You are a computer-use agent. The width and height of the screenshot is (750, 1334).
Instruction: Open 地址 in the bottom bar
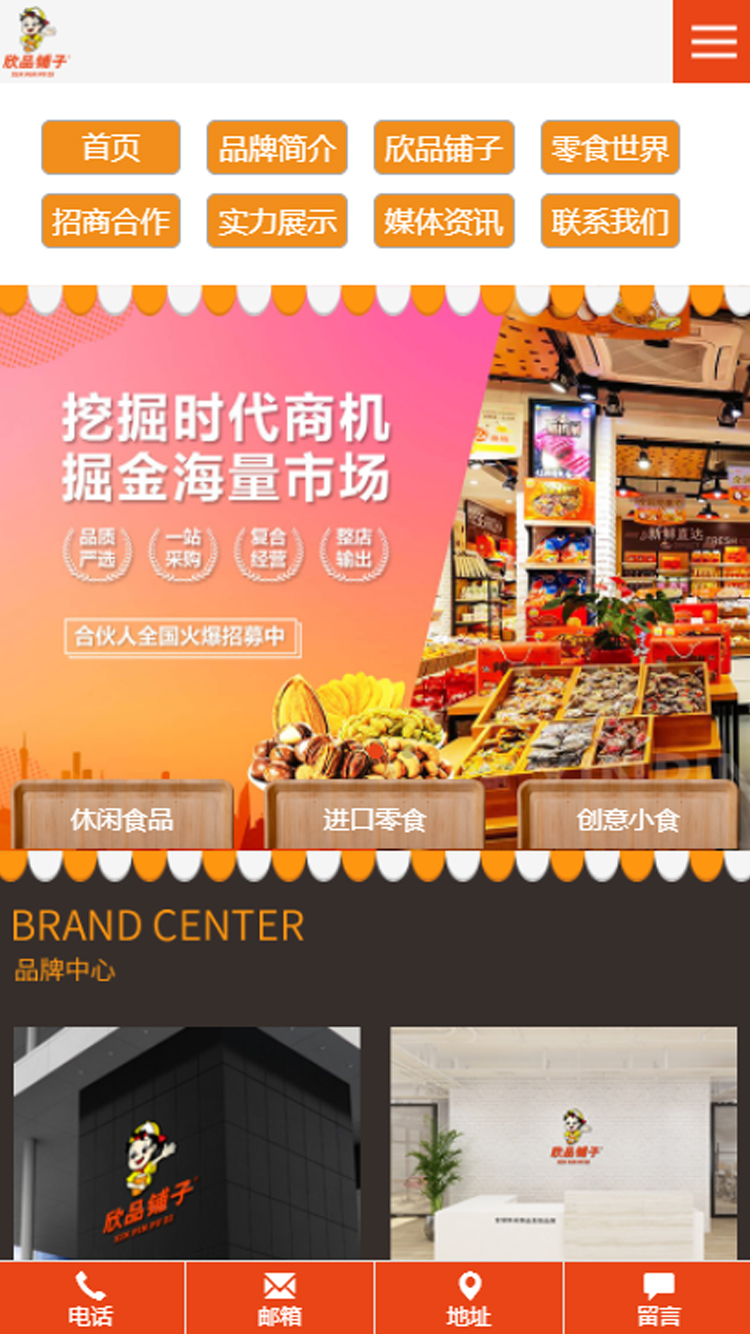pos(469,1299)
